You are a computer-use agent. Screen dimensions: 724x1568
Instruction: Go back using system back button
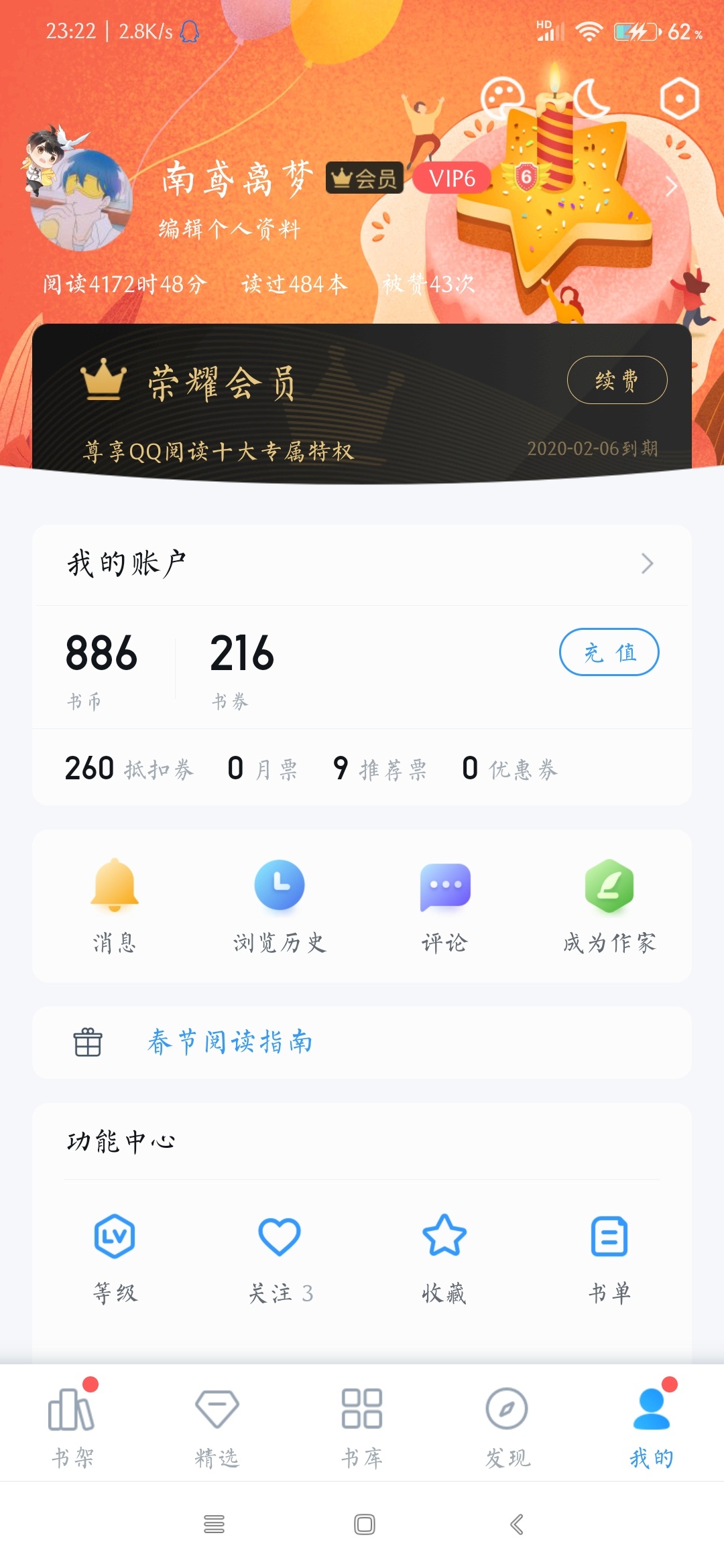pos(516,1524)
